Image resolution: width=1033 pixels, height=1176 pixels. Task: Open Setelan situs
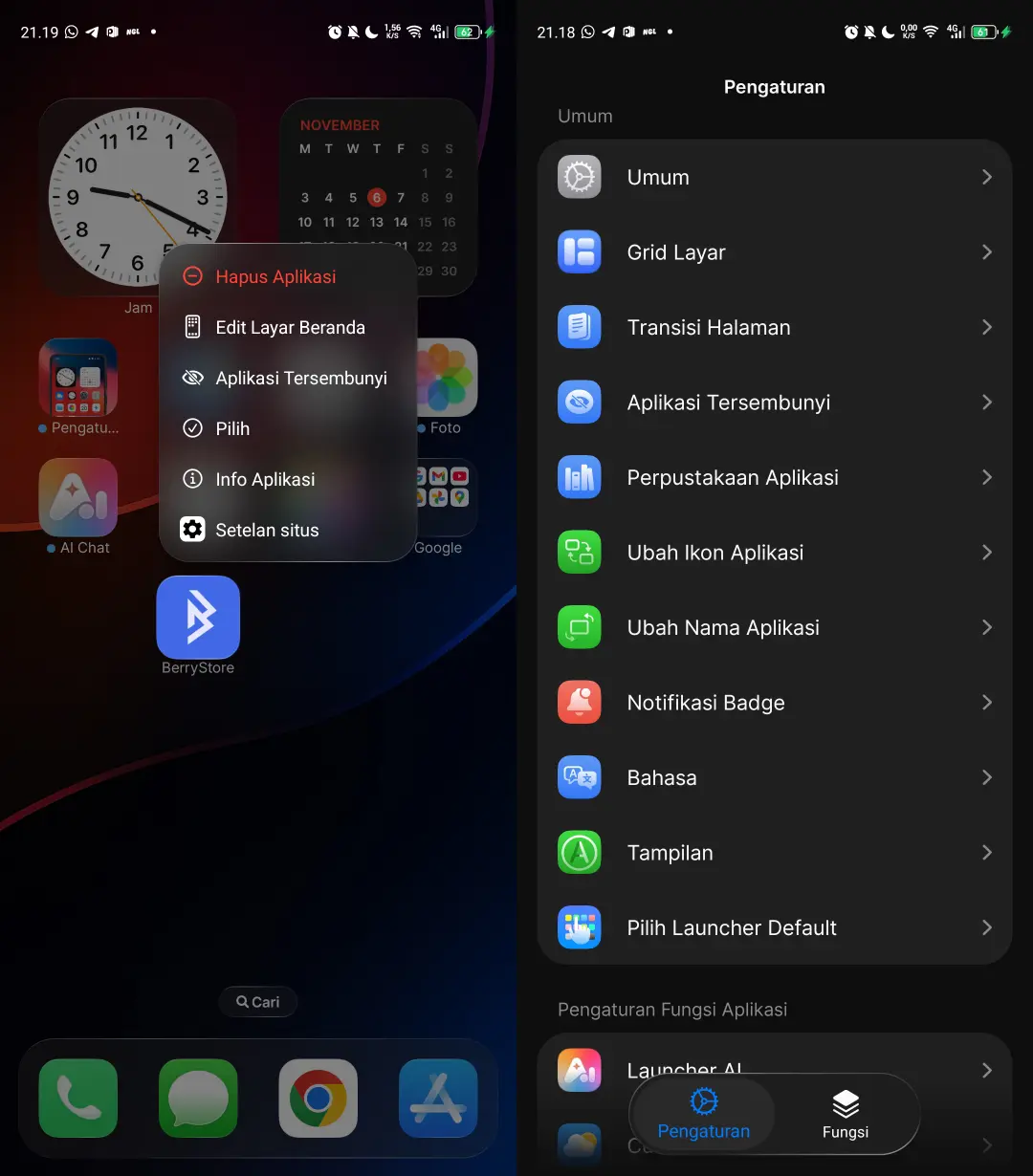[267, 531]
